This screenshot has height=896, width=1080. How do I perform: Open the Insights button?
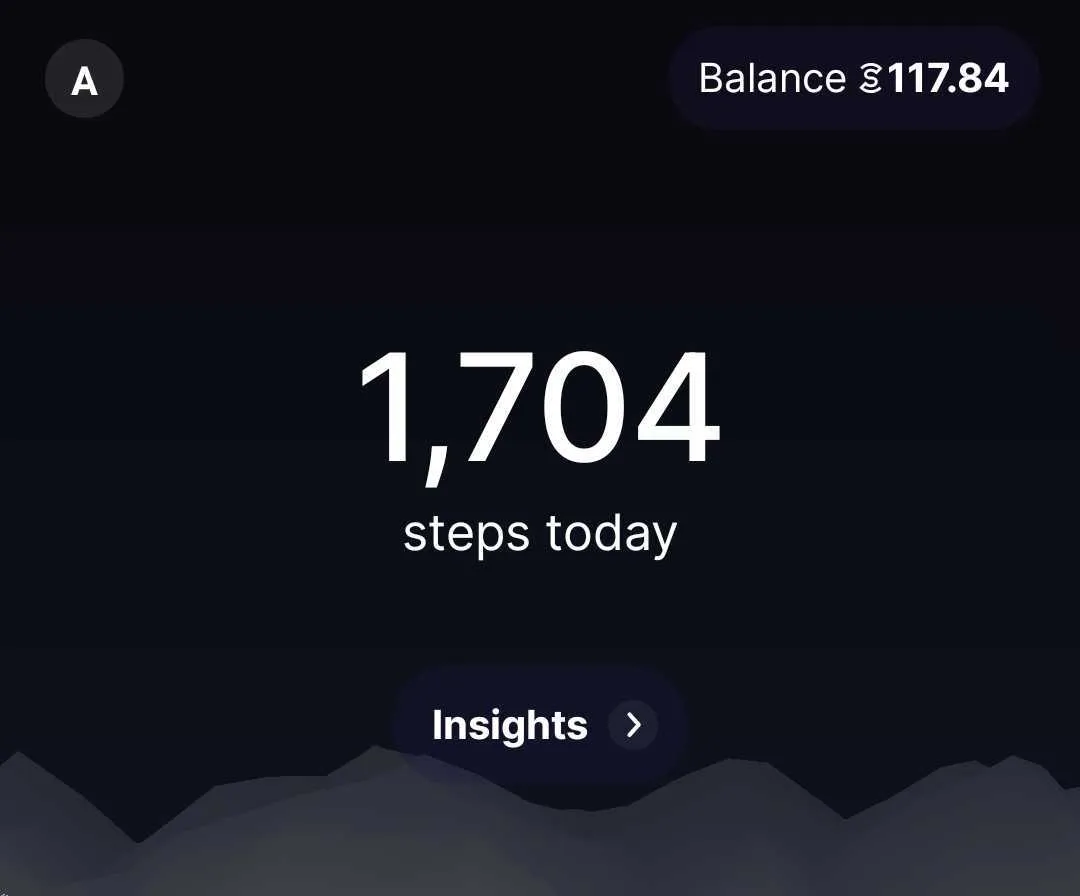tap(540, 725)
